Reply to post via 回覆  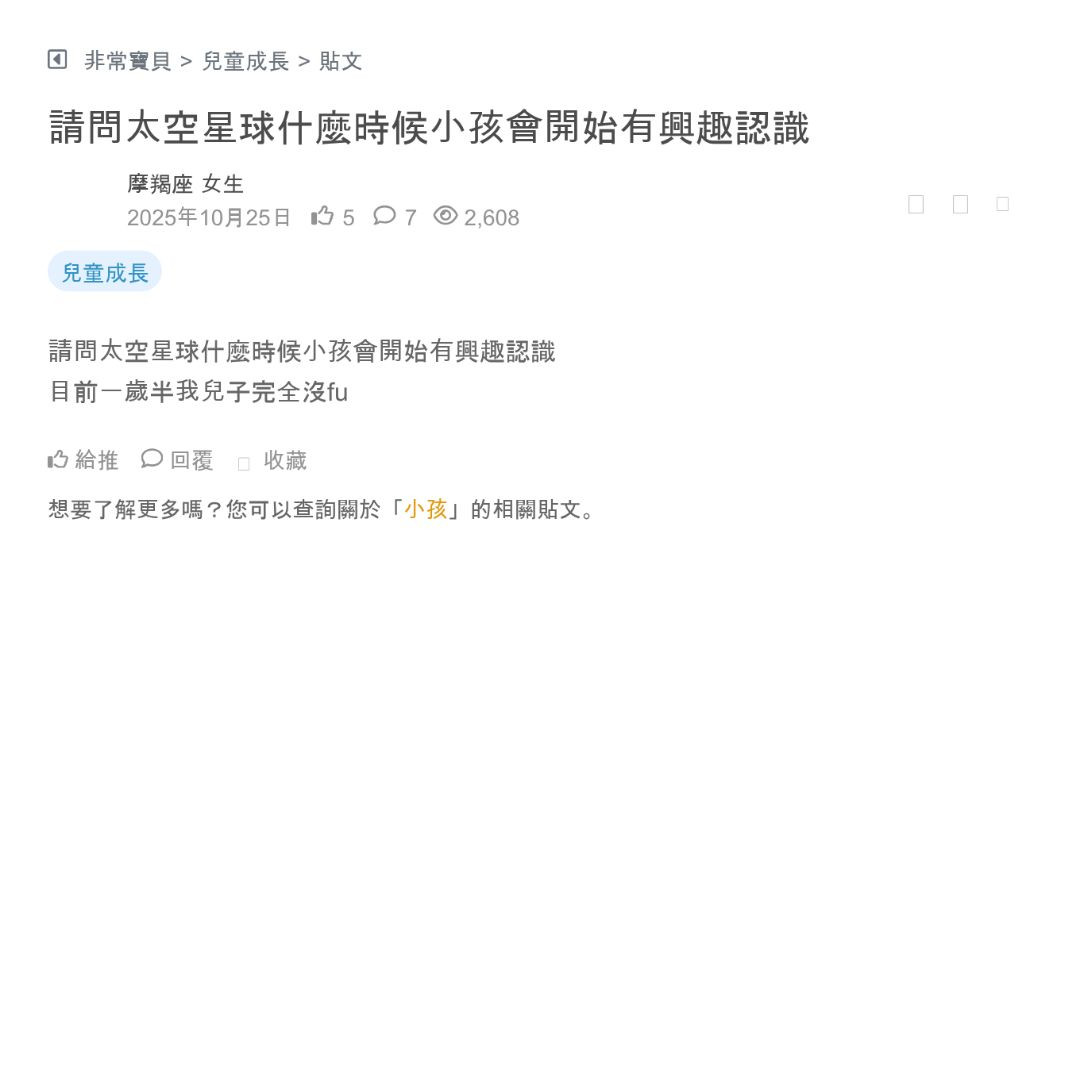pyautogui.click(x=178, y=460)
